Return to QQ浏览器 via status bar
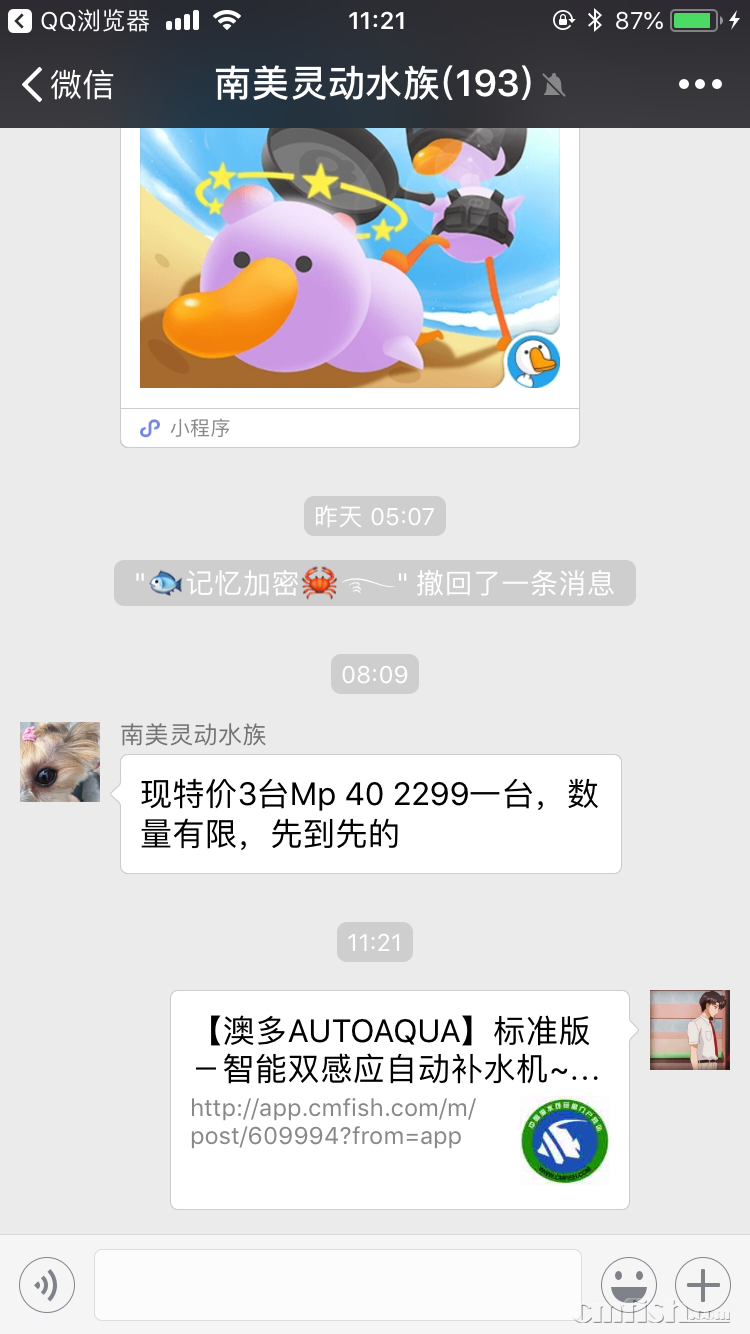The height and width of the screenshot is (1334, 750). (80, 20)
